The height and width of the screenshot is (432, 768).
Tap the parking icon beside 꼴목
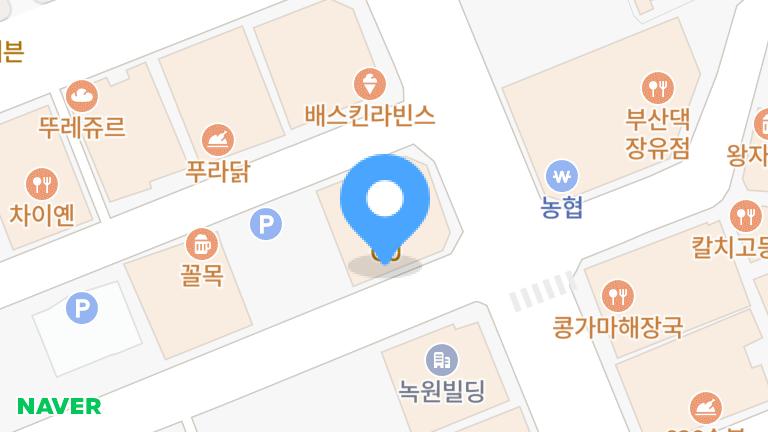click(265, 224)
